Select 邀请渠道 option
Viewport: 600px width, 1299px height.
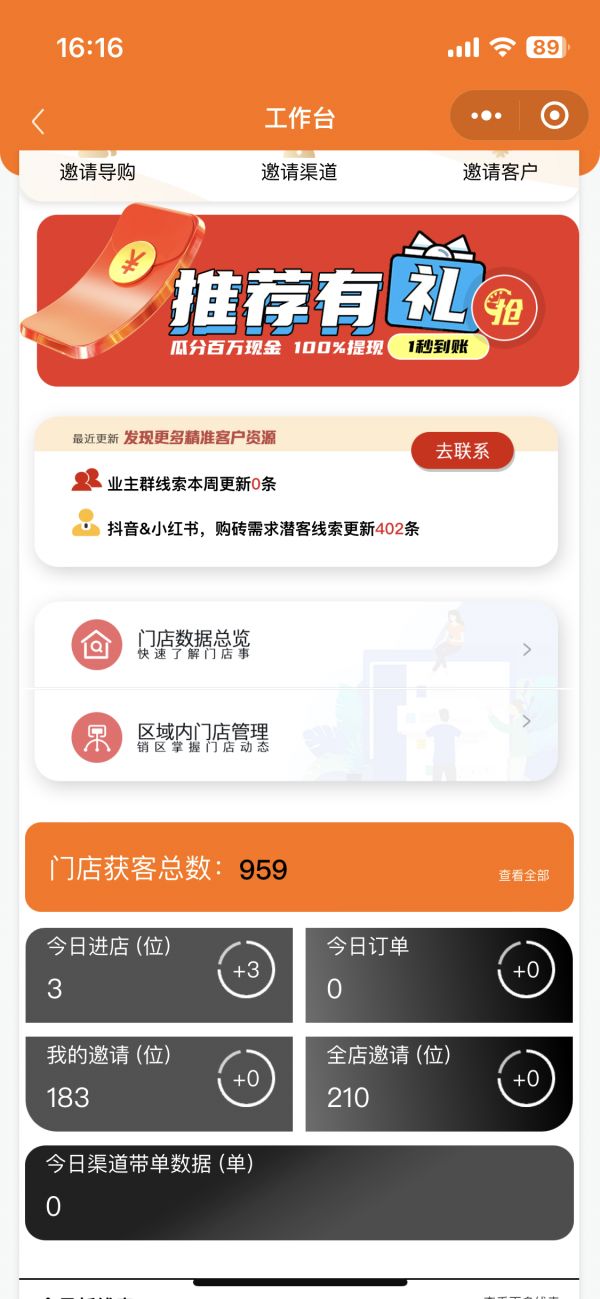click(299, 172)
